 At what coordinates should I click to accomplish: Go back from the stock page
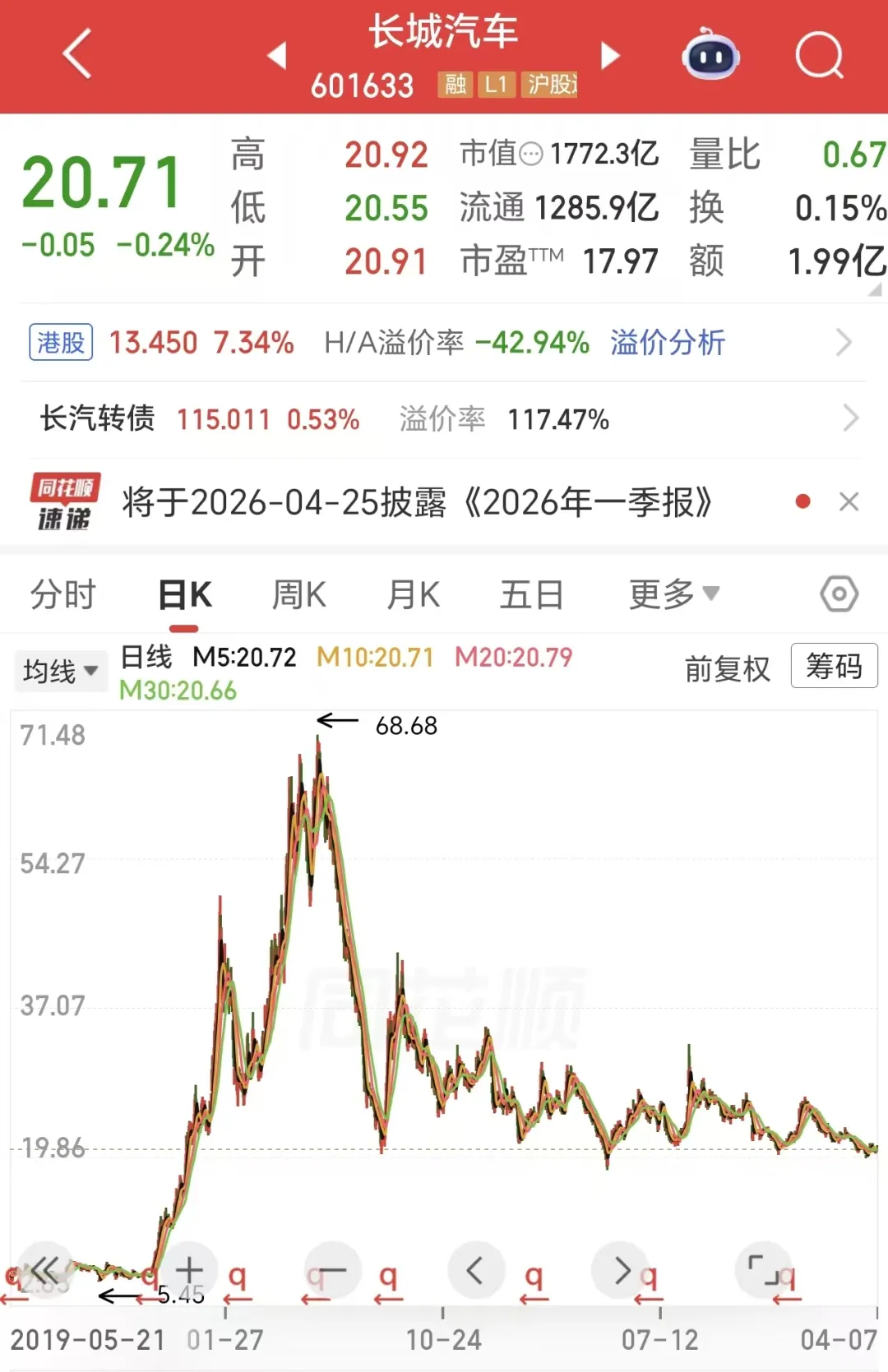point(77,54)
